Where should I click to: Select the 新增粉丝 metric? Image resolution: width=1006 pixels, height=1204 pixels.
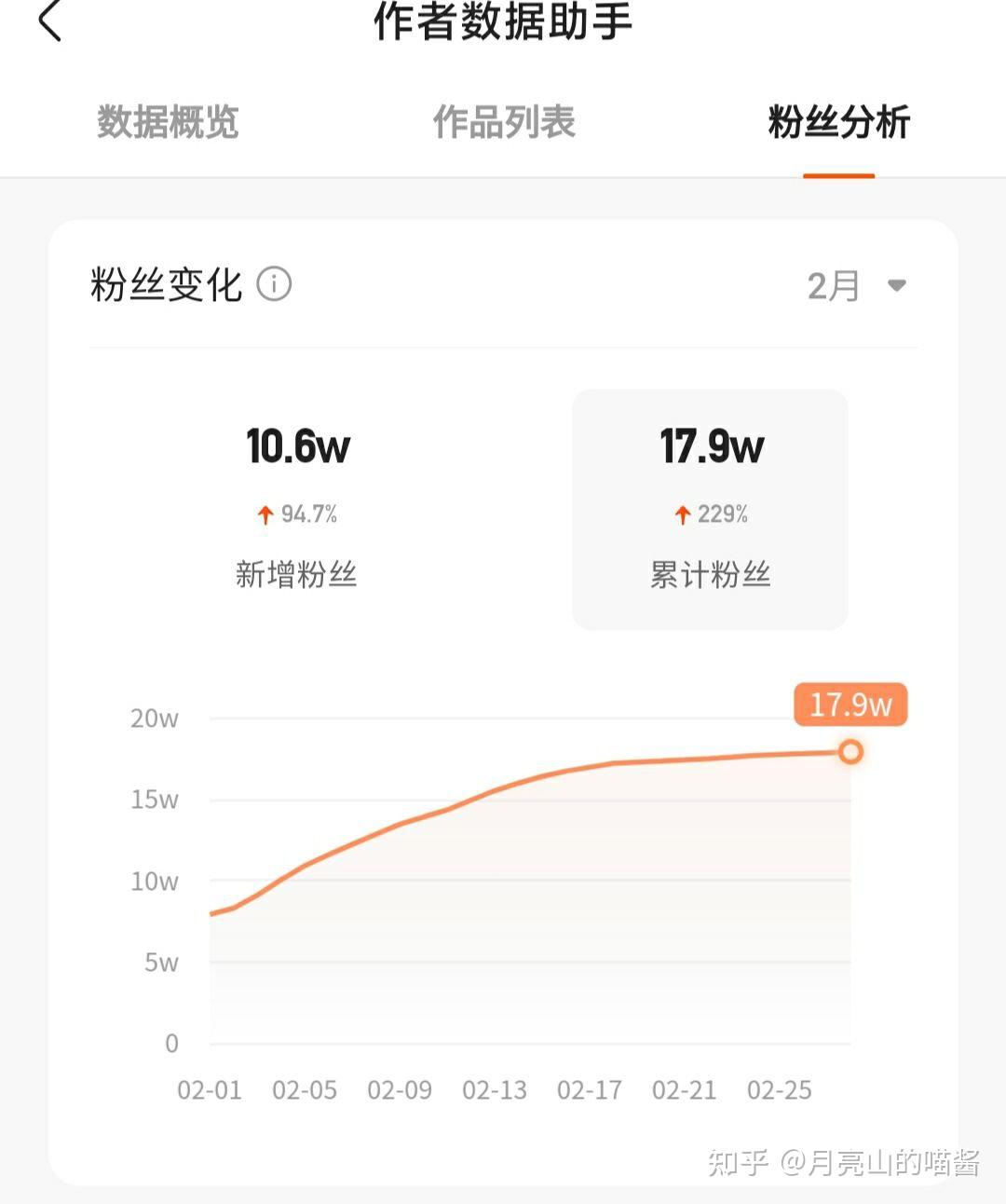[x=296, y=509]
